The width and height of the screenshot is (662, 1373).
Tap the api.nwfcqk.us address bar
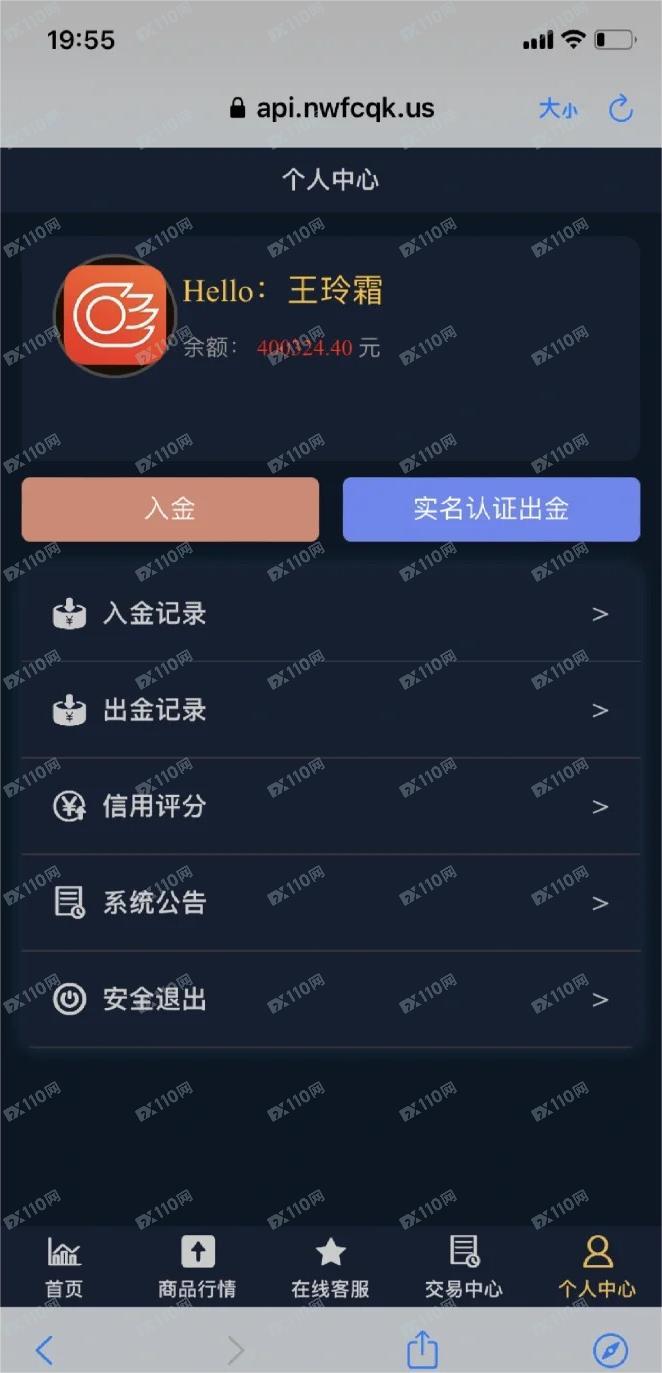pos(333,108)
